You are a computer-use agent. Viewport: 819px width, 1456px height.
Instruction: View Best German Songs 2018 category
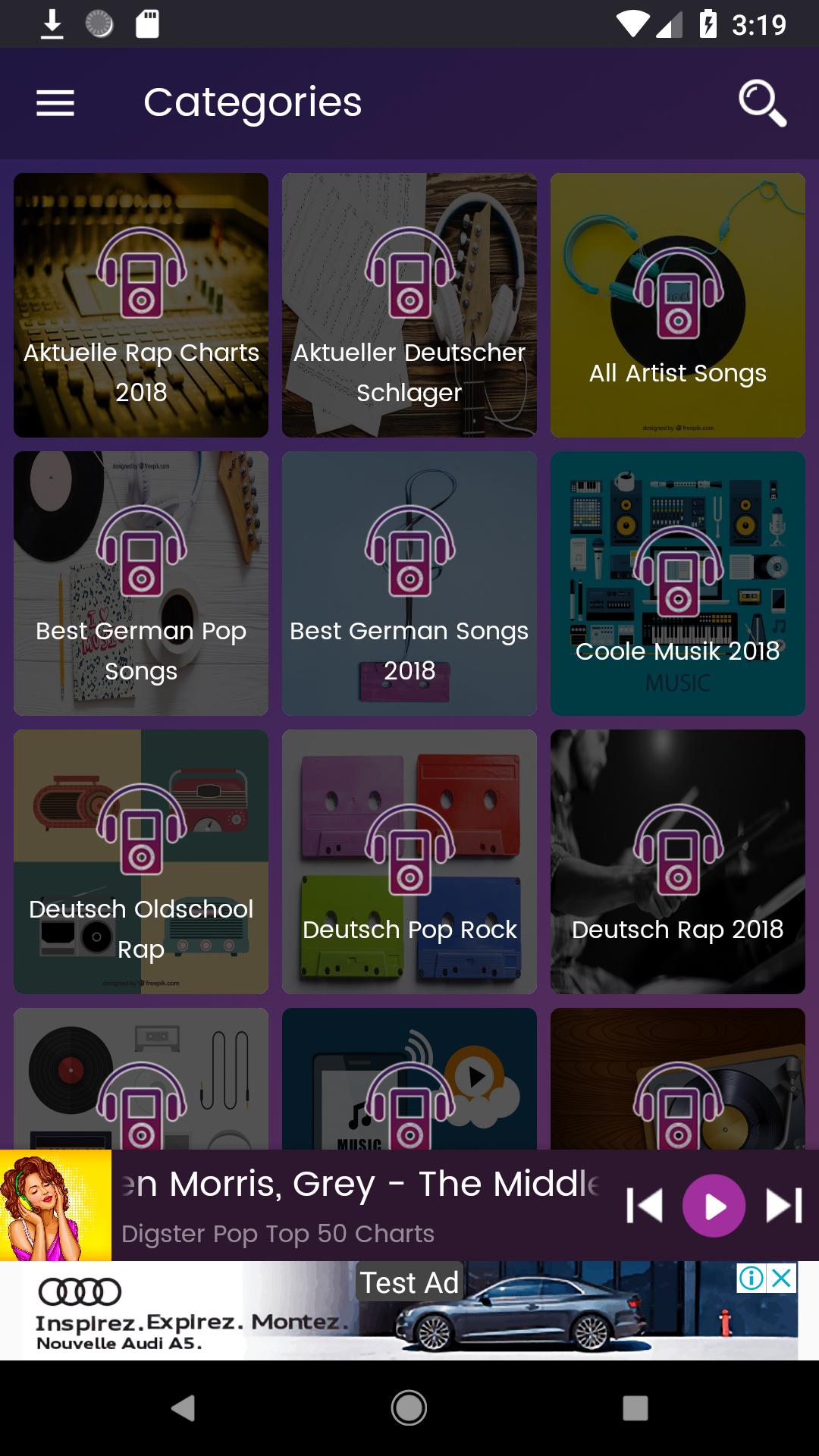[409, 583]
